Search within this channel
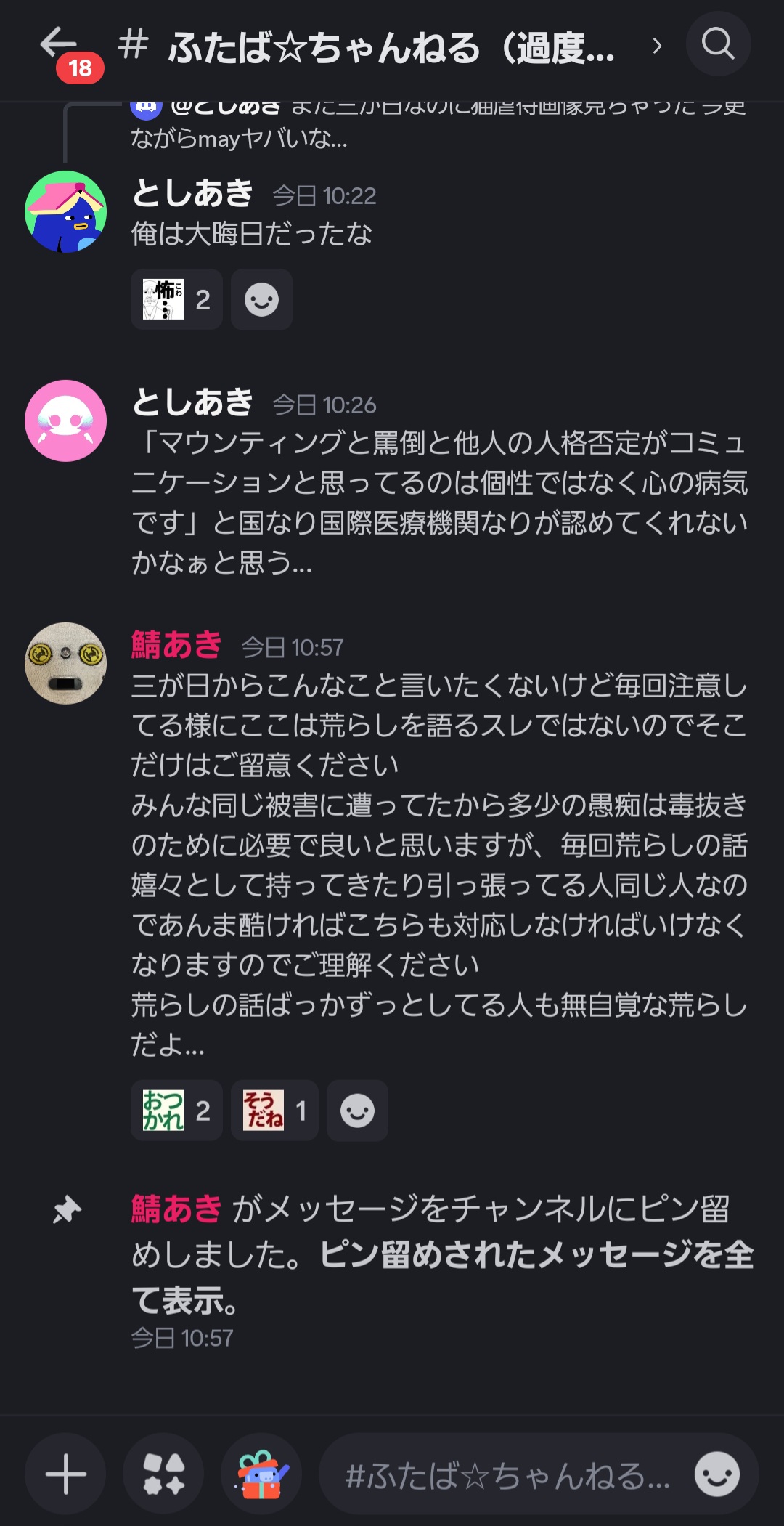The image size is (784, 1526). (x=717, y=45)
